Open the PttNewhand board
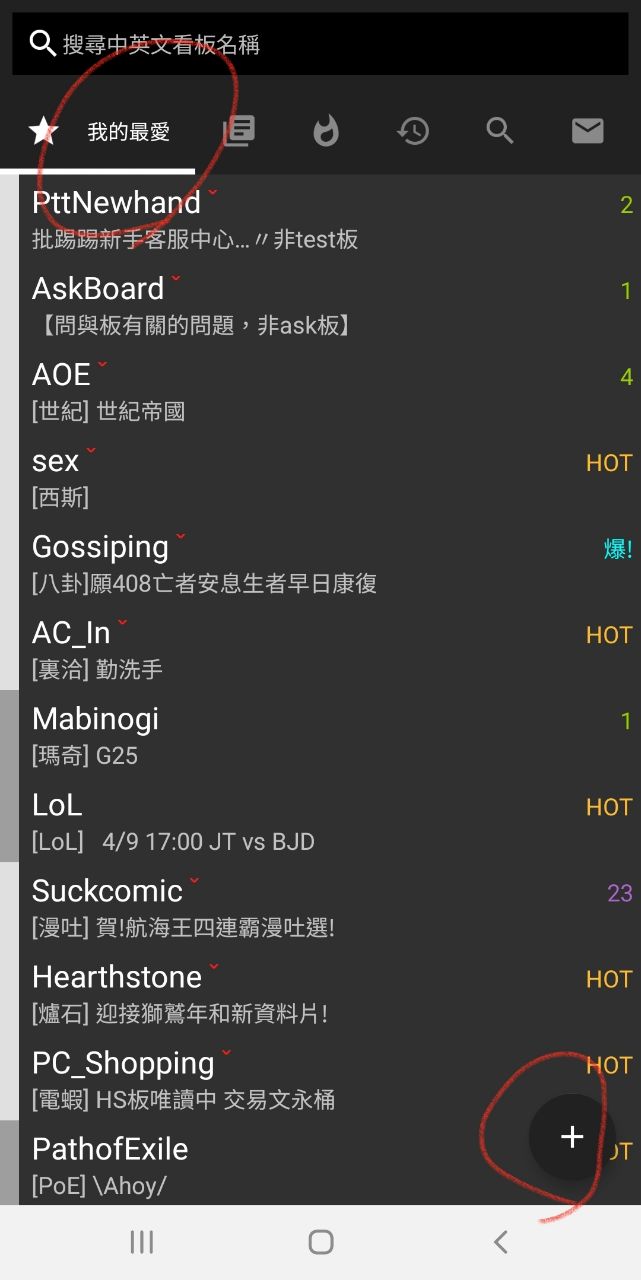Screen dimensions: 641x1280 tap(300, 218)
